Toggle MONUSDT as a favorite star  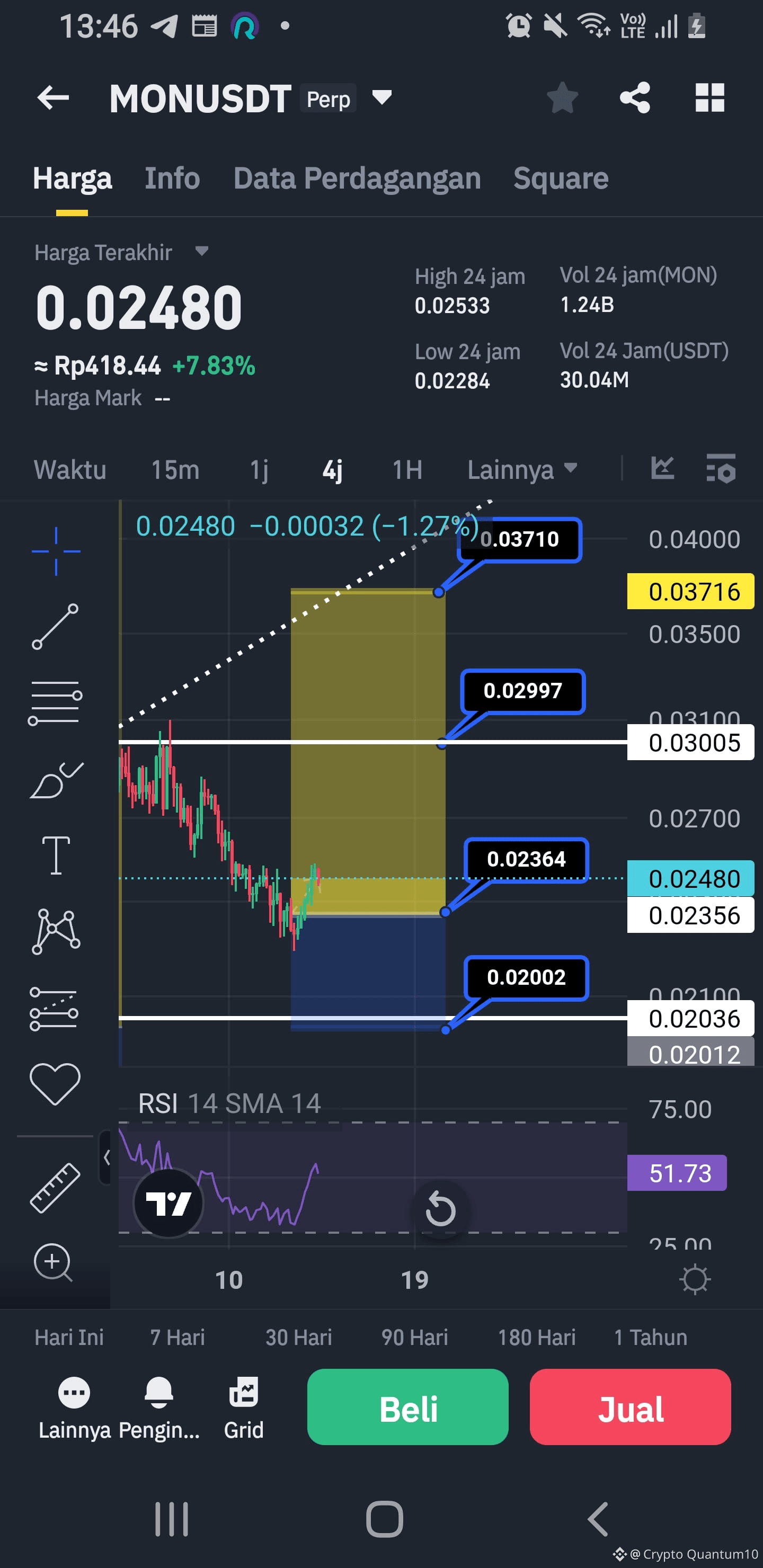562,98
